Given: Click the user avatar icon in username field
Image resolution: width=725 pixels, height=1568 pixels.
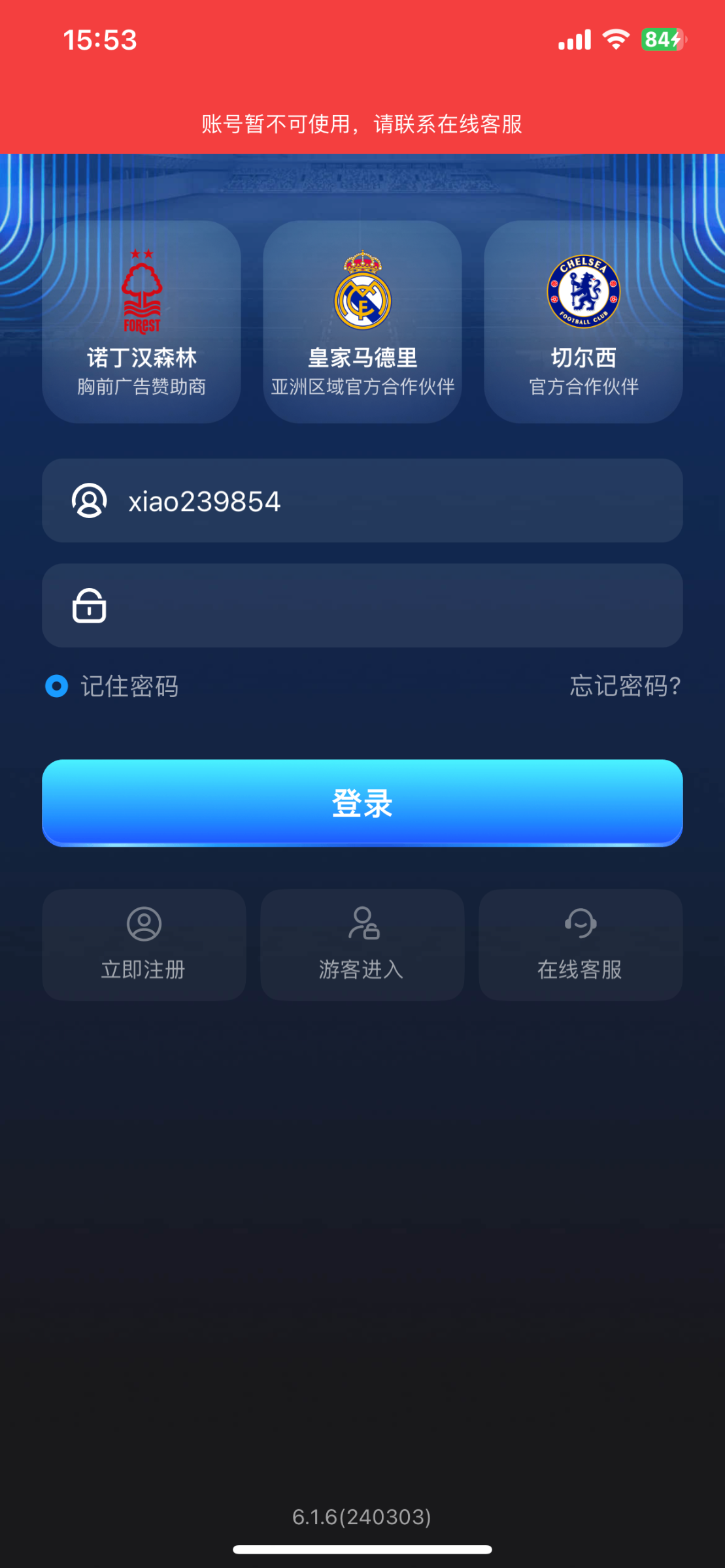Looking at the screenshot, I should coord(89,500).
